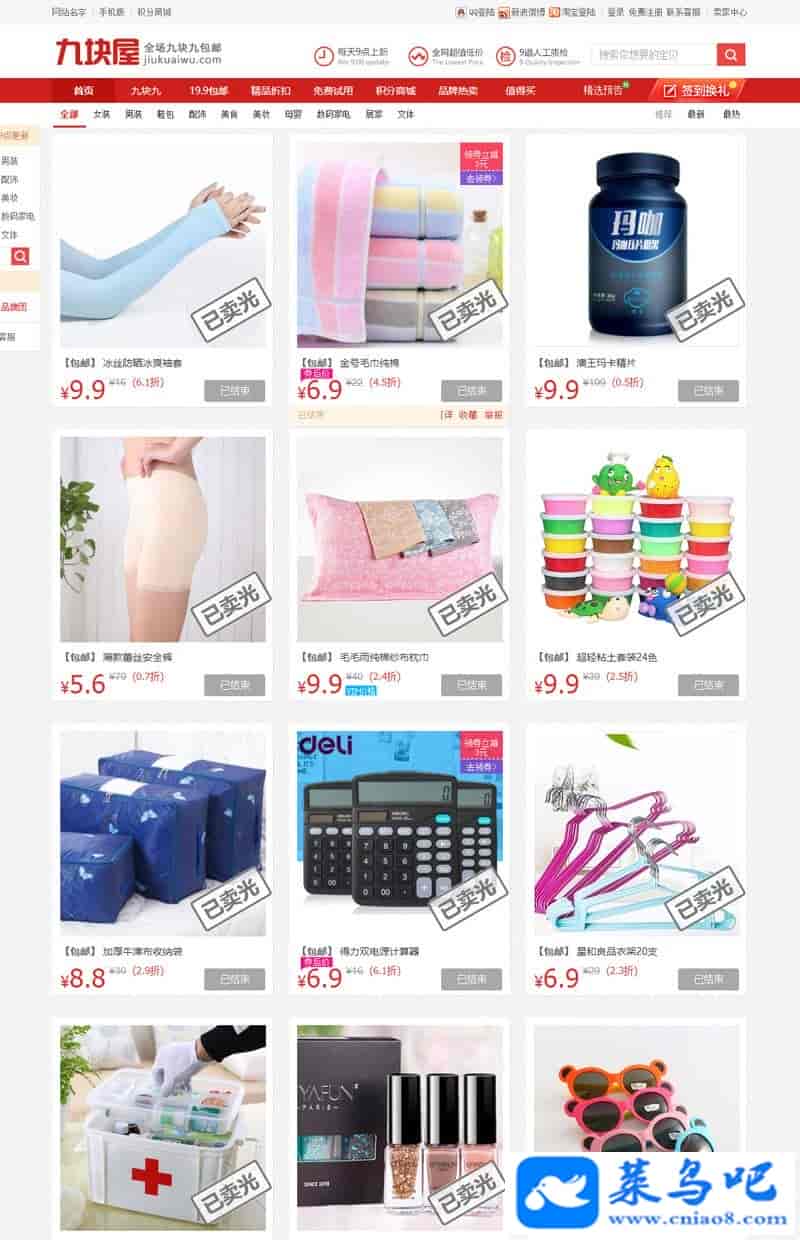Select the 鞋包 category

pyautogui.click(x=165, y=115)
